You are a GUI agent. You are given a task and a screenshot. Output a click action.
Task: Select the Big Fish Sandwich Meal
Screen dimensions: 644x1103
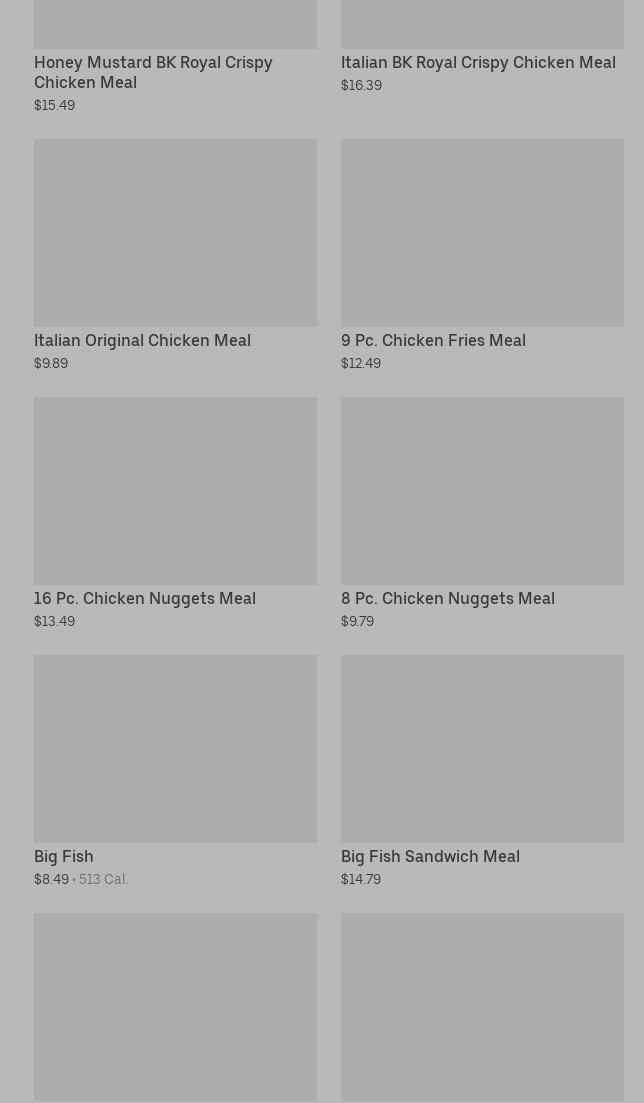click(482, 771)
